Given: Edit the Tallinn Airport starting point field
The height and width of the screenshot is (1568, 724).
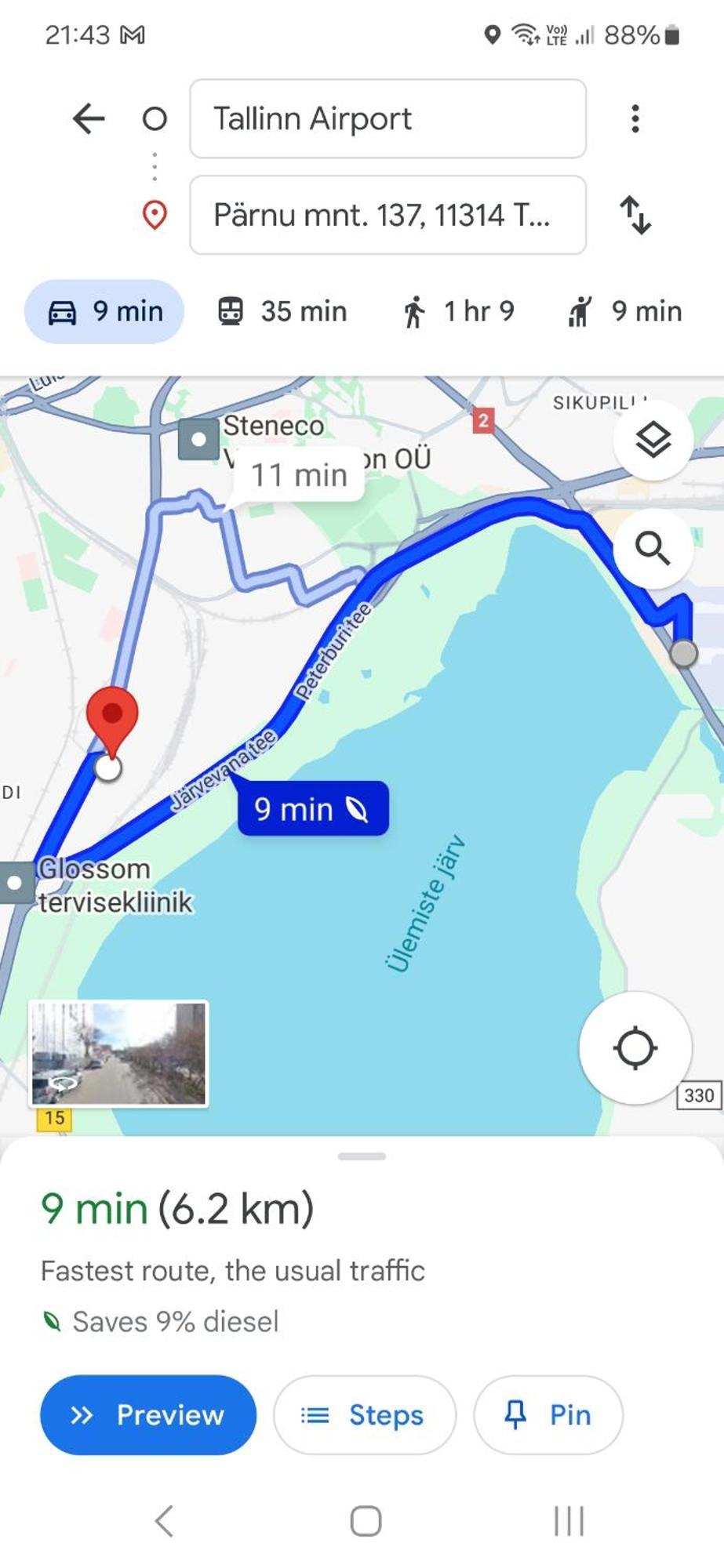Looking at the screenshot, I should [x=387, y=119].
